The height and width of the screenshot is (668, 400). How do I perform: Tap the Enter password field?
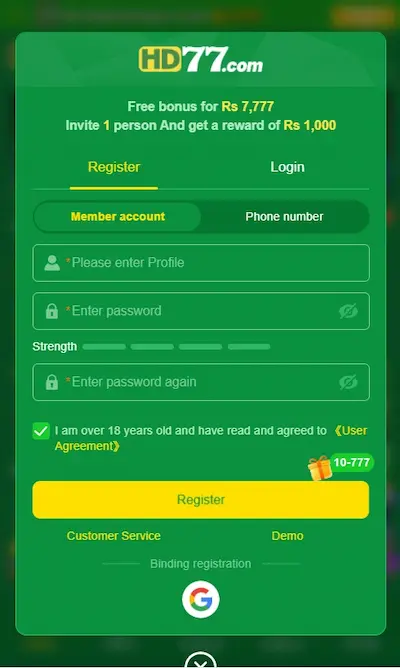(201, 311)
